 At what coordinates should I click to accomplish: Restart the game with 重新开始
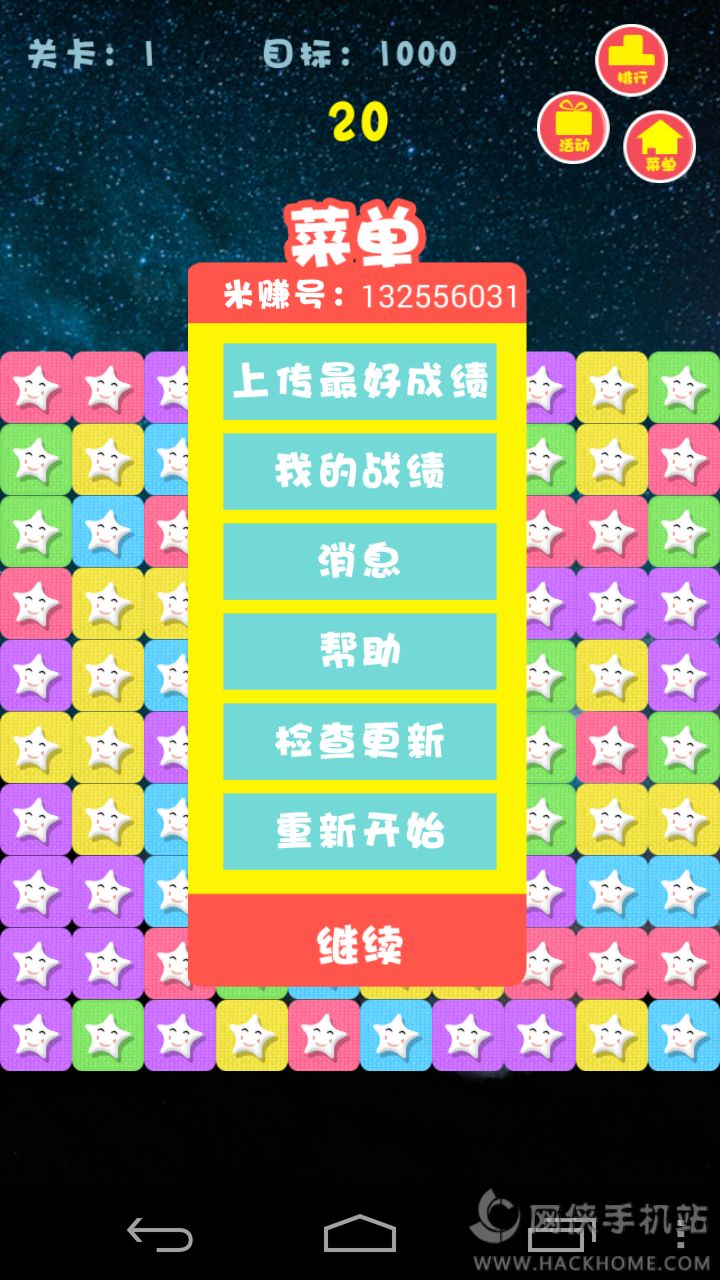360,831
